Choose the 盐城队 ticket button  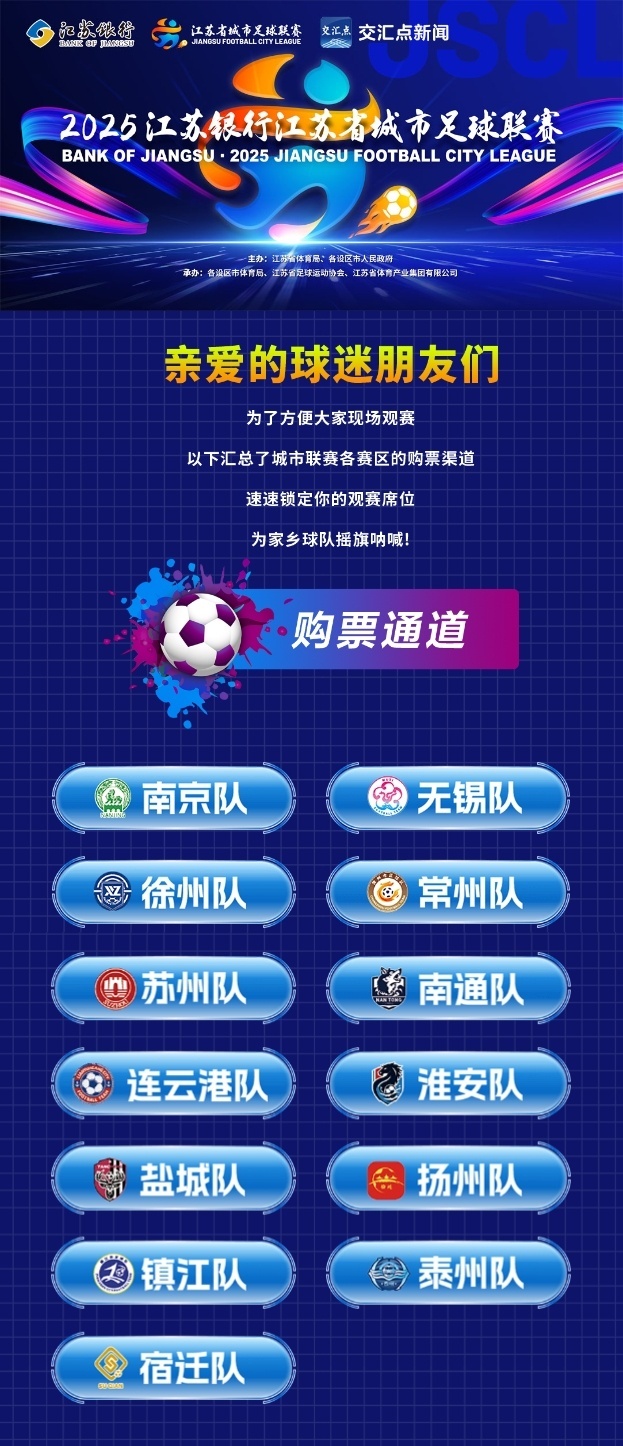[174, 1179]
